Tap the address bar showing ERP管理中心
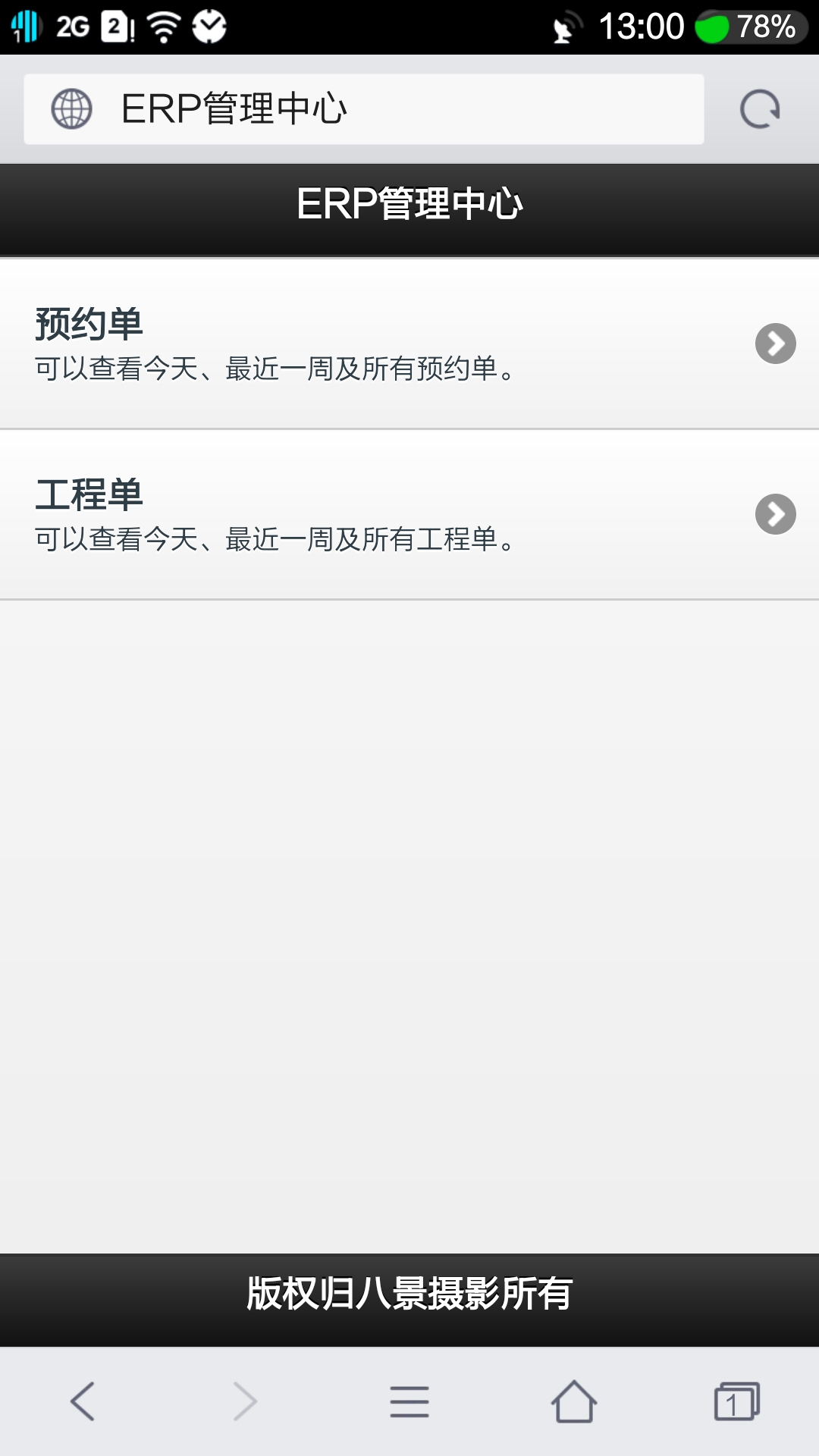819x1456 pixels. (364, 109)
